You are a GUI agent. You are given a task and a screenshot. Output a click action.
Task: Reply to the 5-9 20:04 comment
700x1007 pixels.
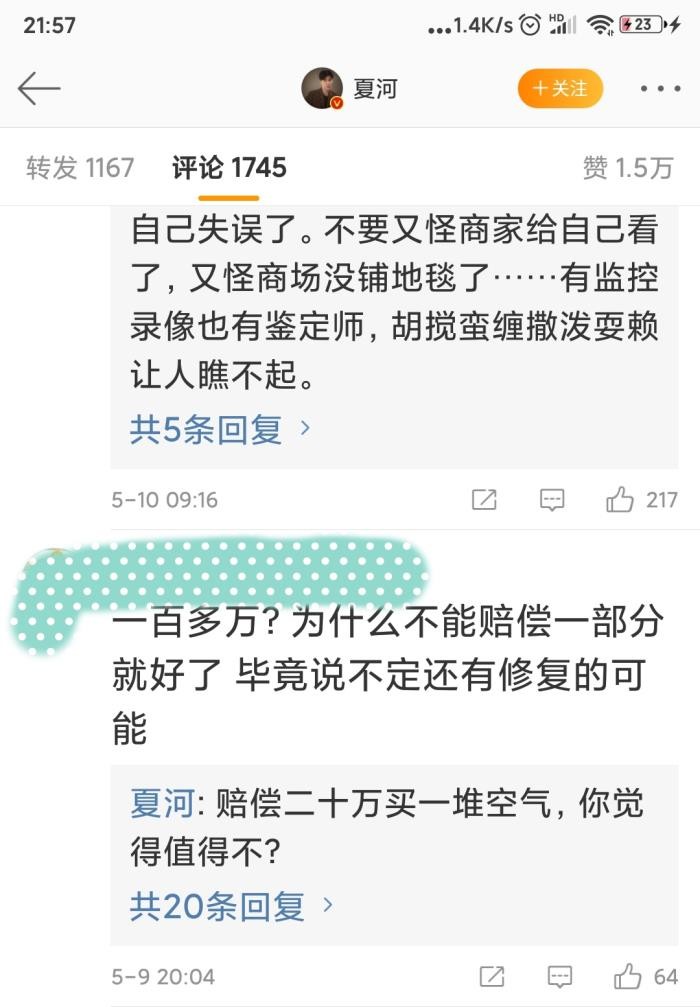[560, 976]
